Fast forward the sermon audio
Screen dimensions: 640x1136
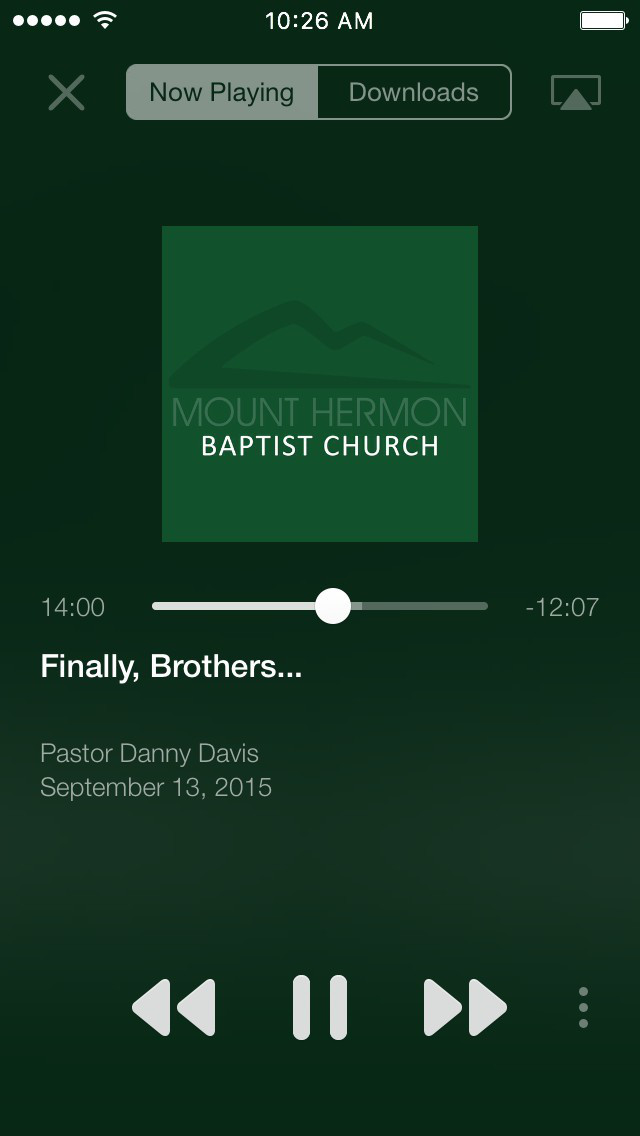click(x=465, y=1007)
